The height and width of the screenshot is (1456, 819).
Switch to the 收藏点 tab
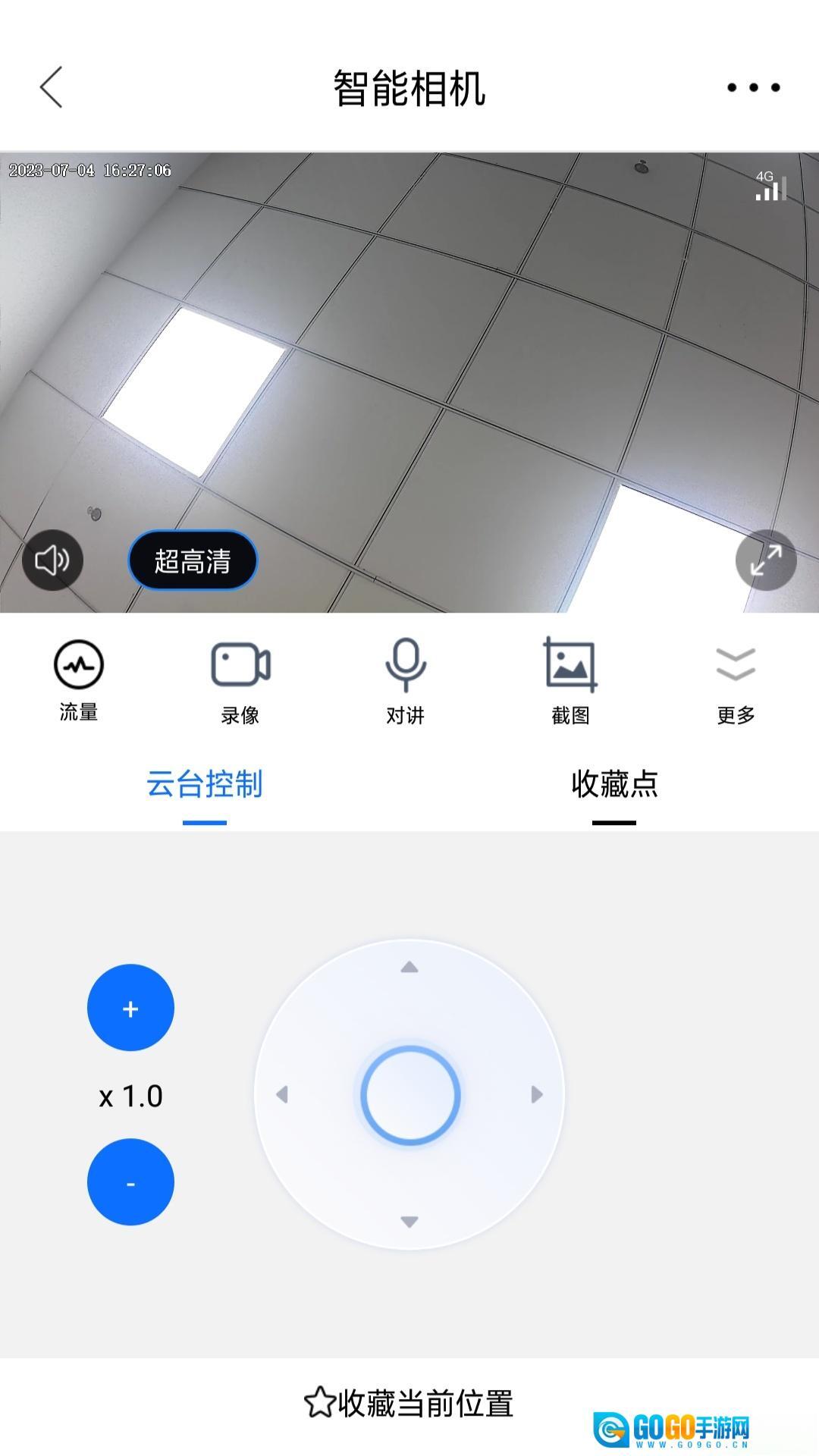[614, 785]
